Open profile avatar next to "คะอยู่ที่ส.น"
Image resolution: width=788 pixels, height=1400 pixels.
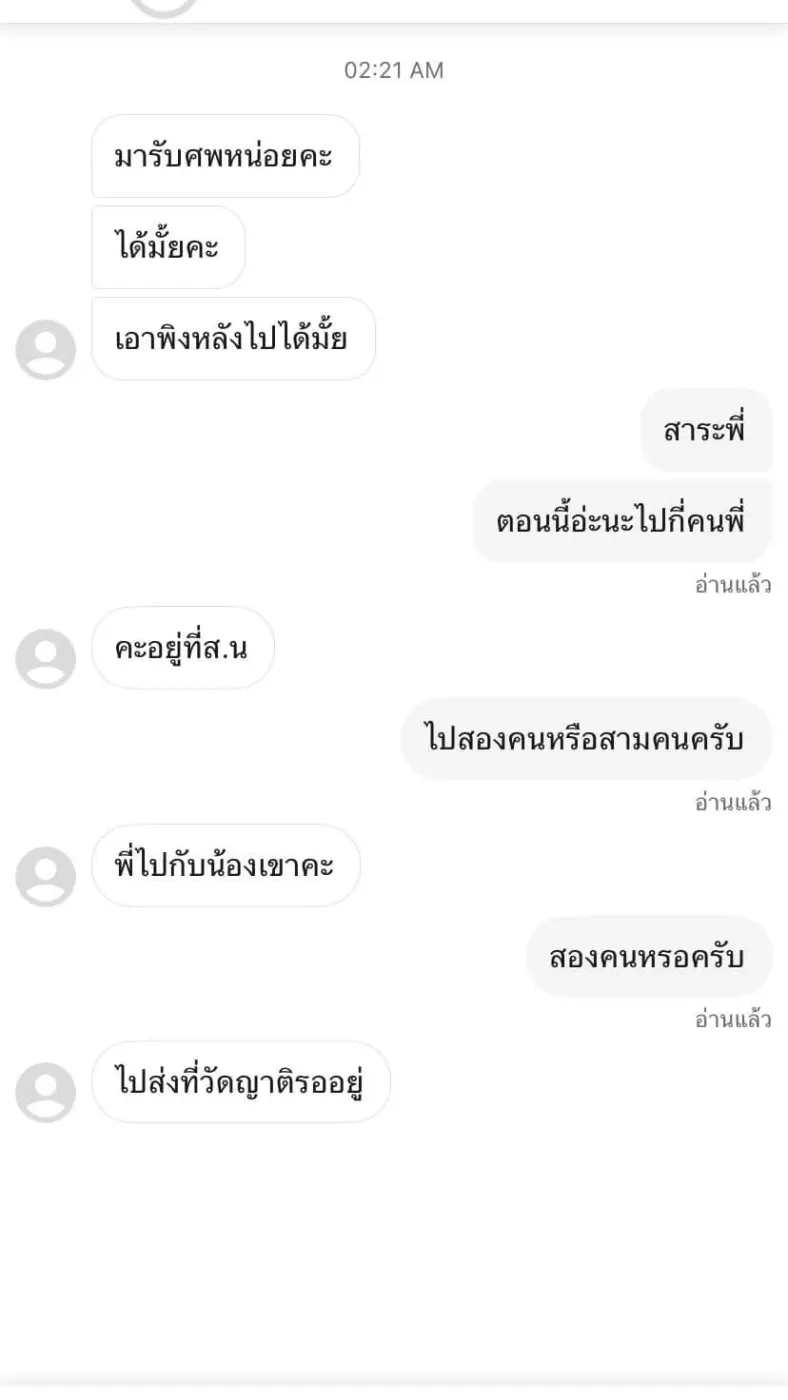pyautogui.click(x=45, y=659)
